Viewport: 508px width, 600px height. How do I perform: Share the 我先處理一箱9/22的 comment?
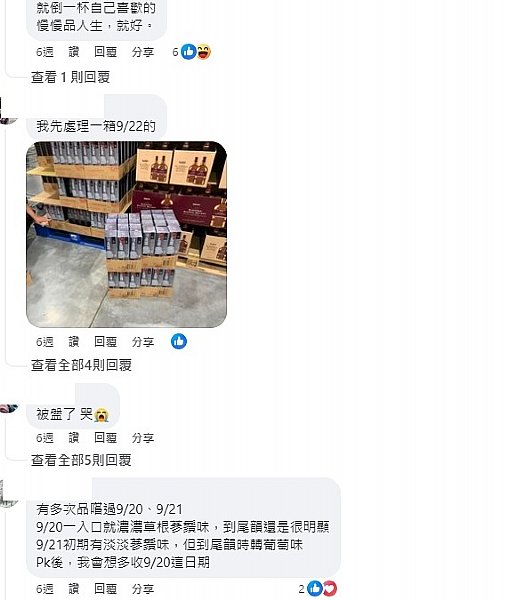(x=143, y=341)
